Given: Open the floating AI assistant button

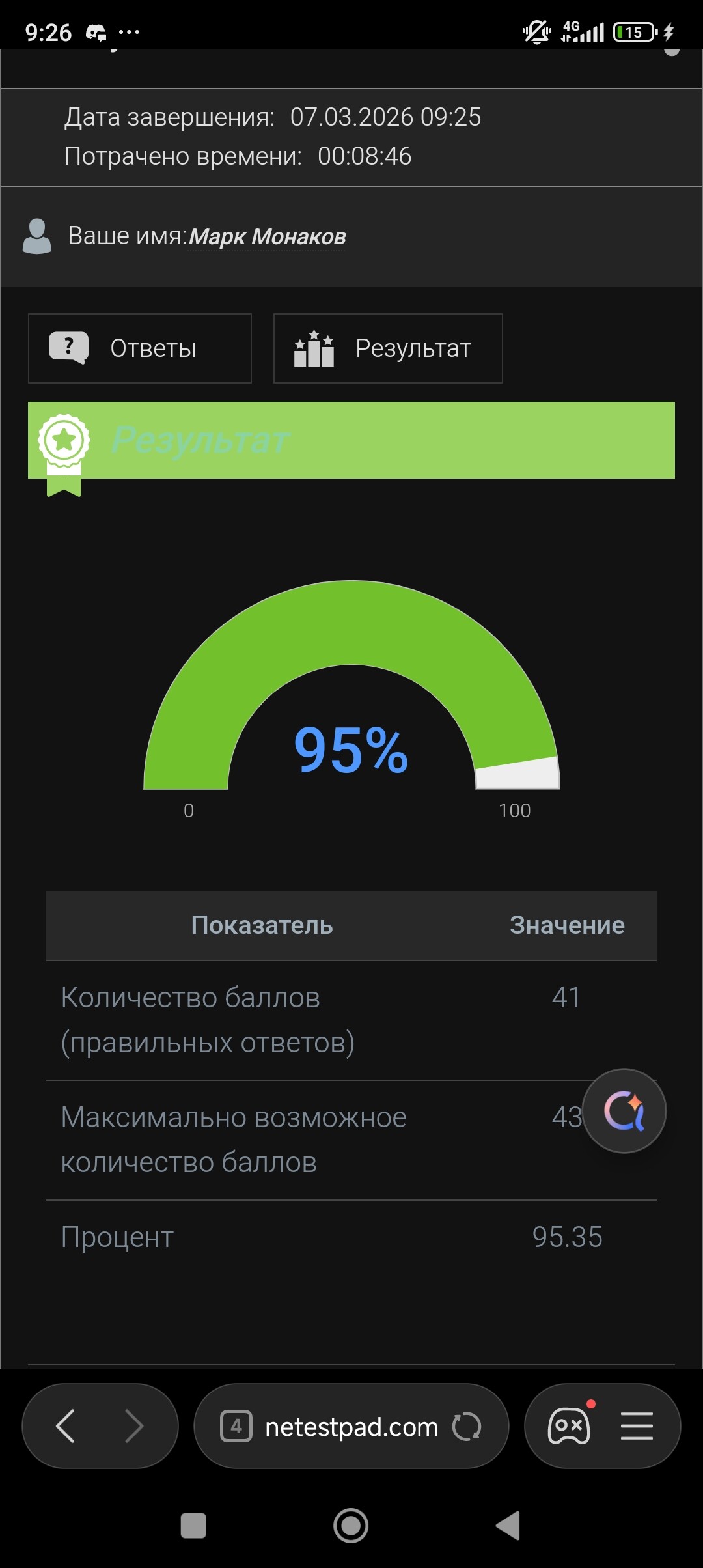Looking at the screenshot, I should tap(624, 1110).
